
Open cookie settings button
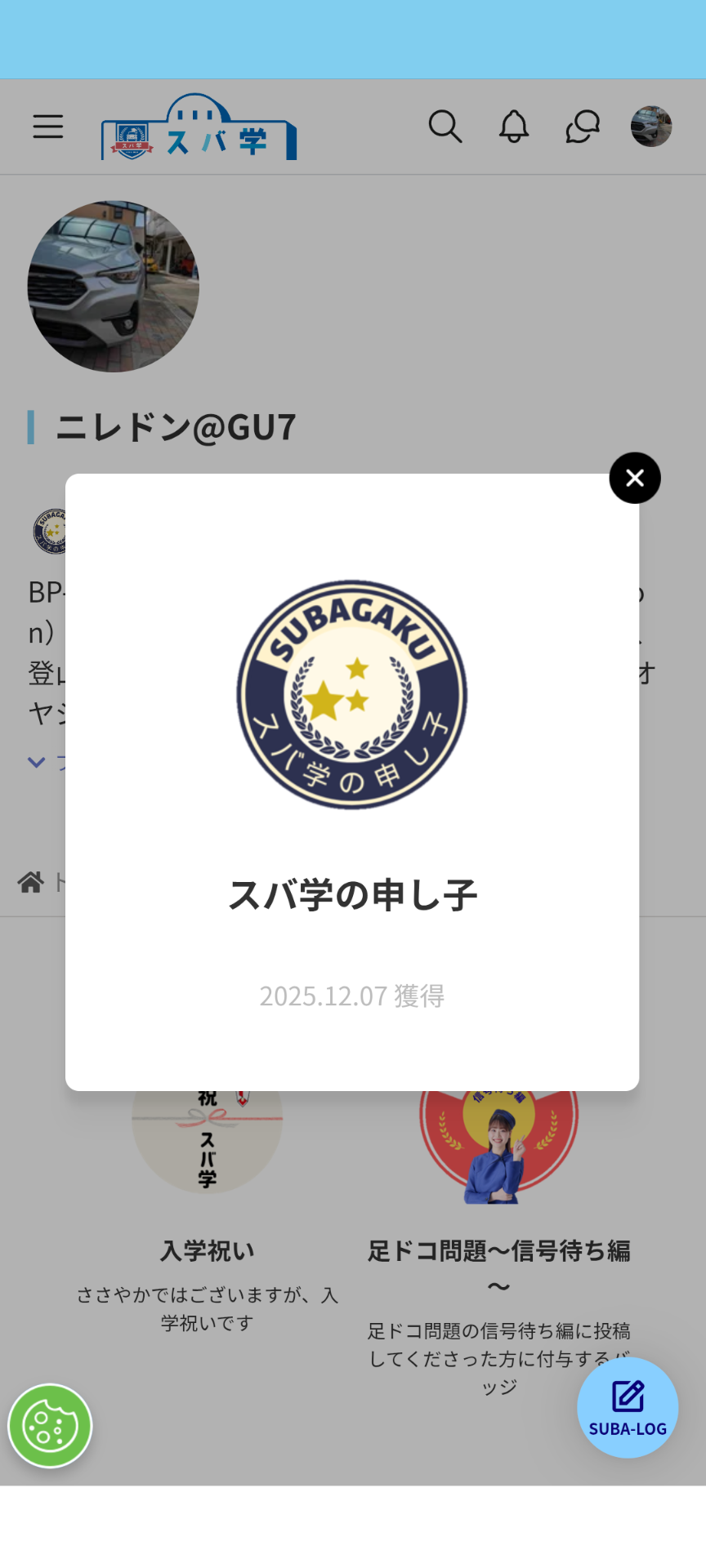(50, 1426)
